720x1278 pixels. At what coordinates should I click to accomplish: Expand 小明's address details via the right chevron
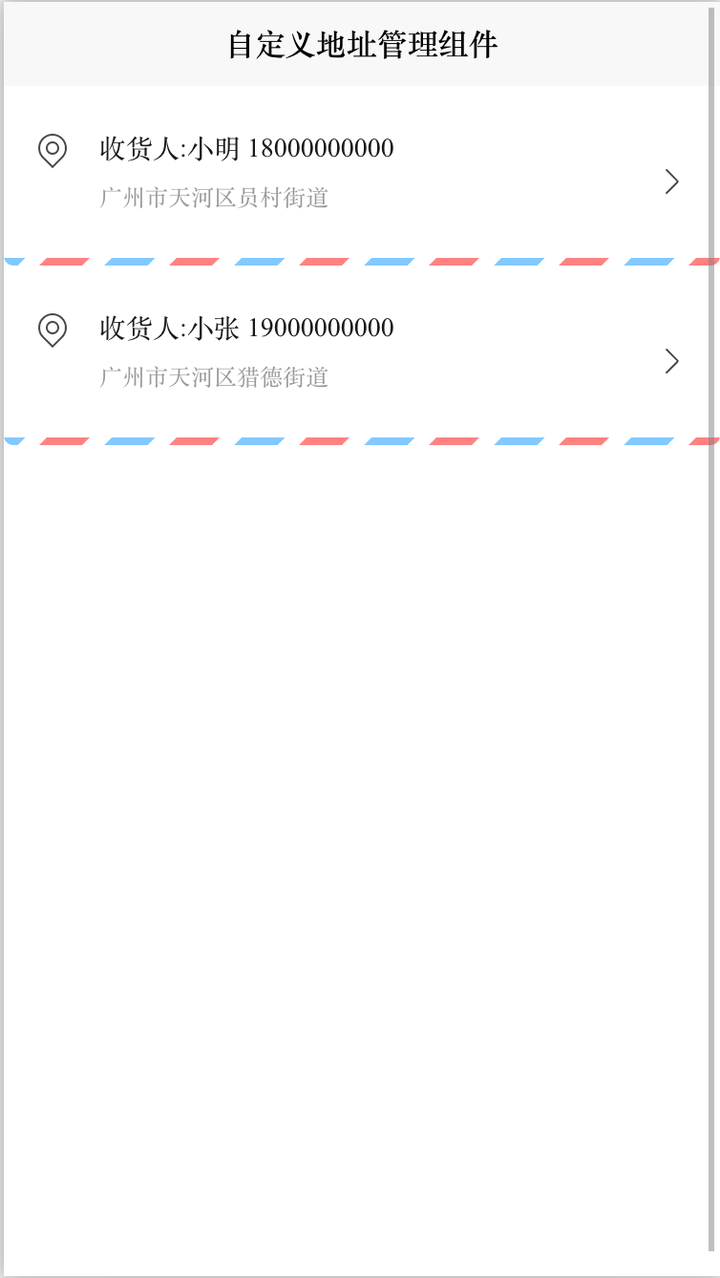671,182
